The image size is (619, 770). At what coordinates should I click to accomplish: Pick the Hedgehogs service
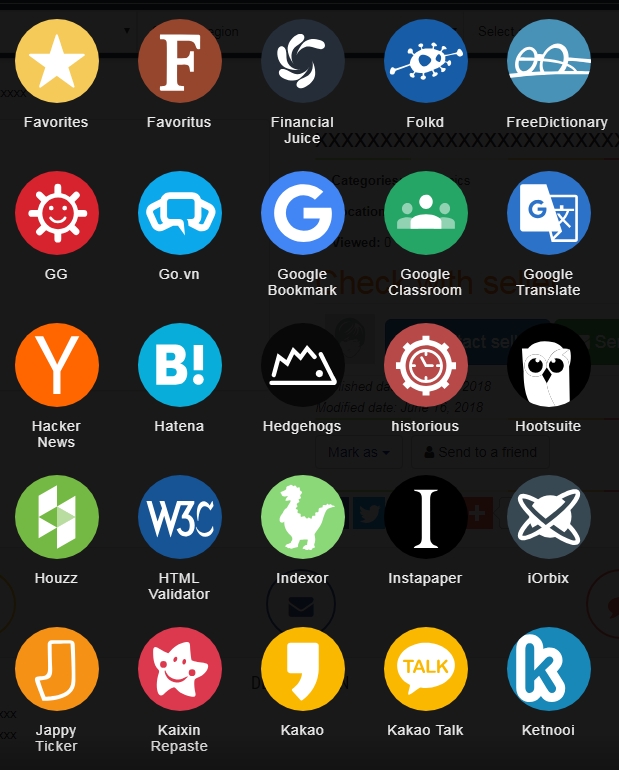(303, 365)
